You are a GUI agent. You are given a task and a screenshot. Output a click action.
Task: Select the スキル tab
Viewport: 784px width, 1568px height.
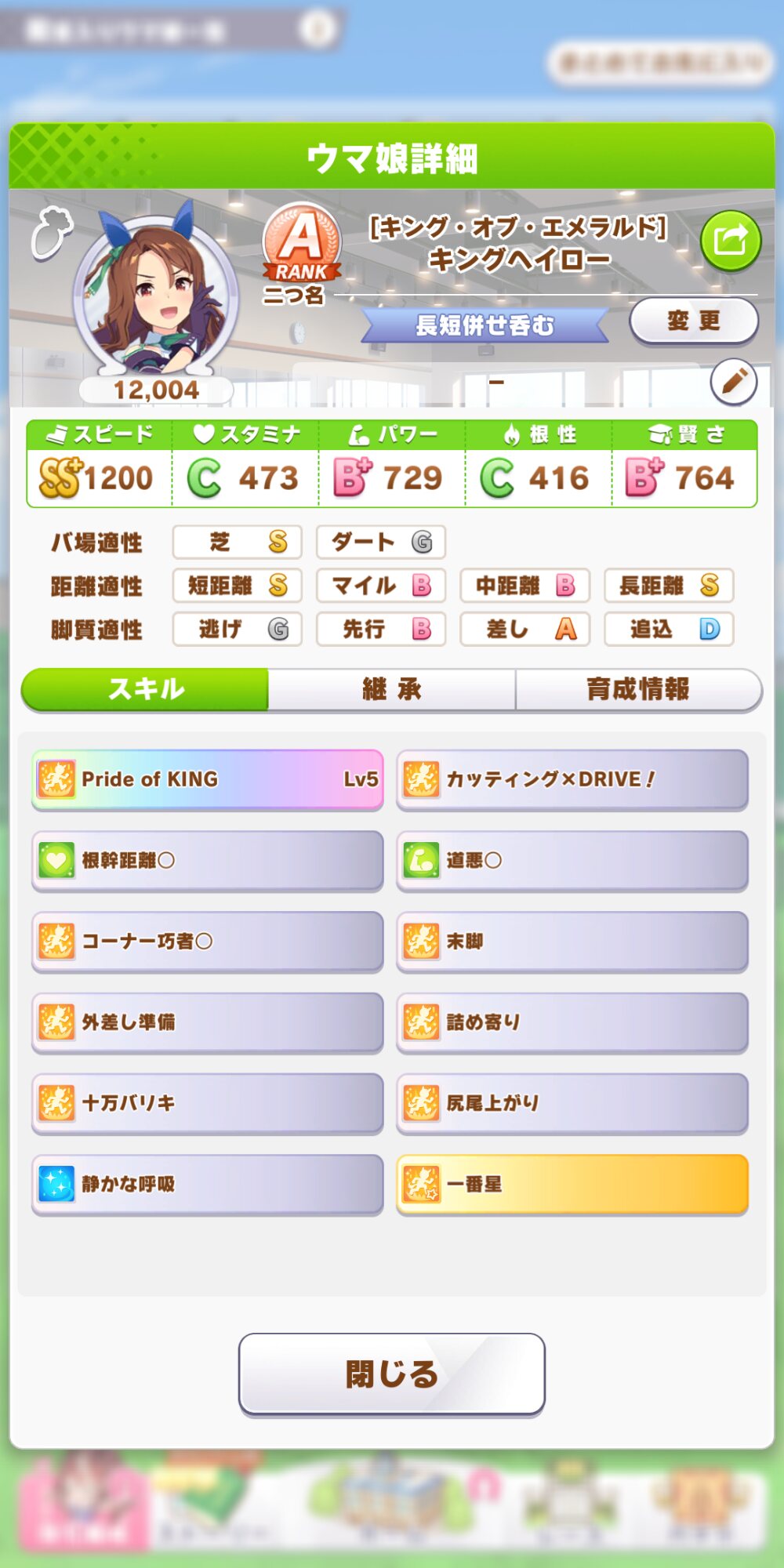[x=146, y=689]
